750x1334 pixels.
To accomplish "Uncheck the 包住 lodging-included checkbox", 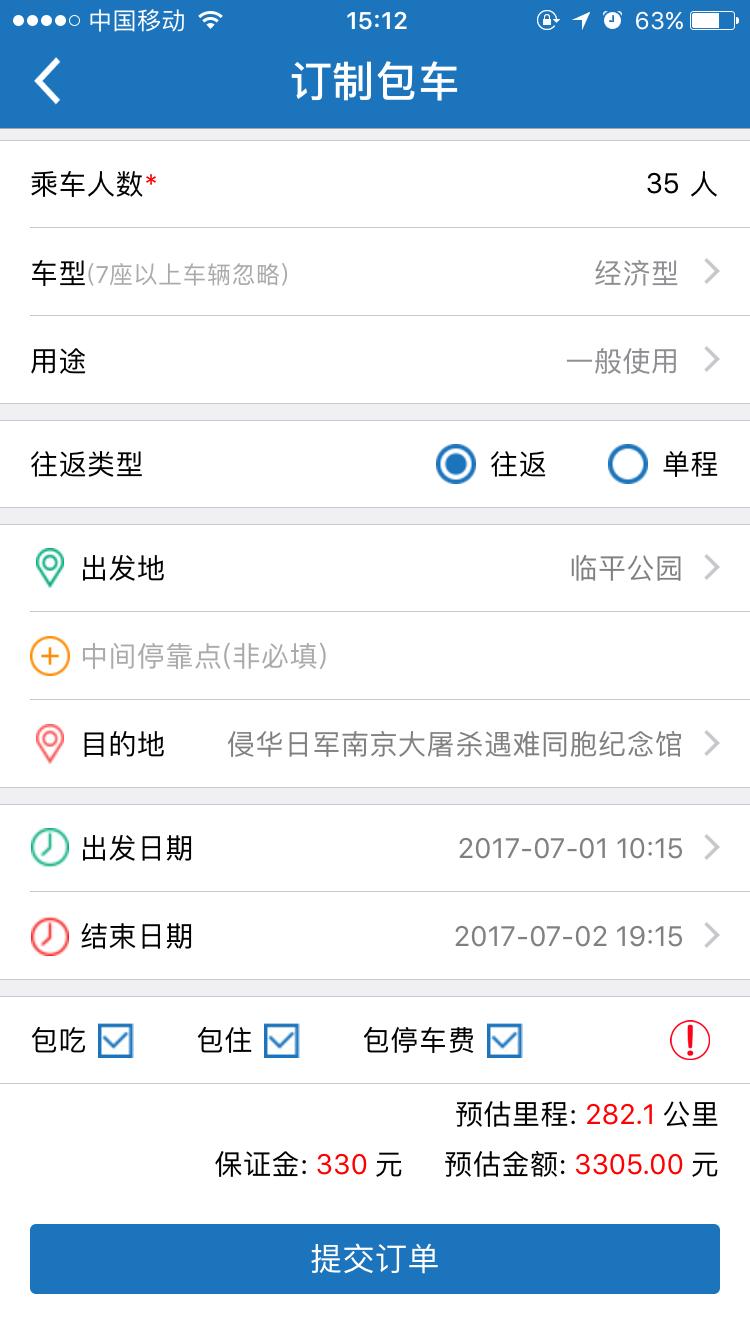I will click(281, 1040).
